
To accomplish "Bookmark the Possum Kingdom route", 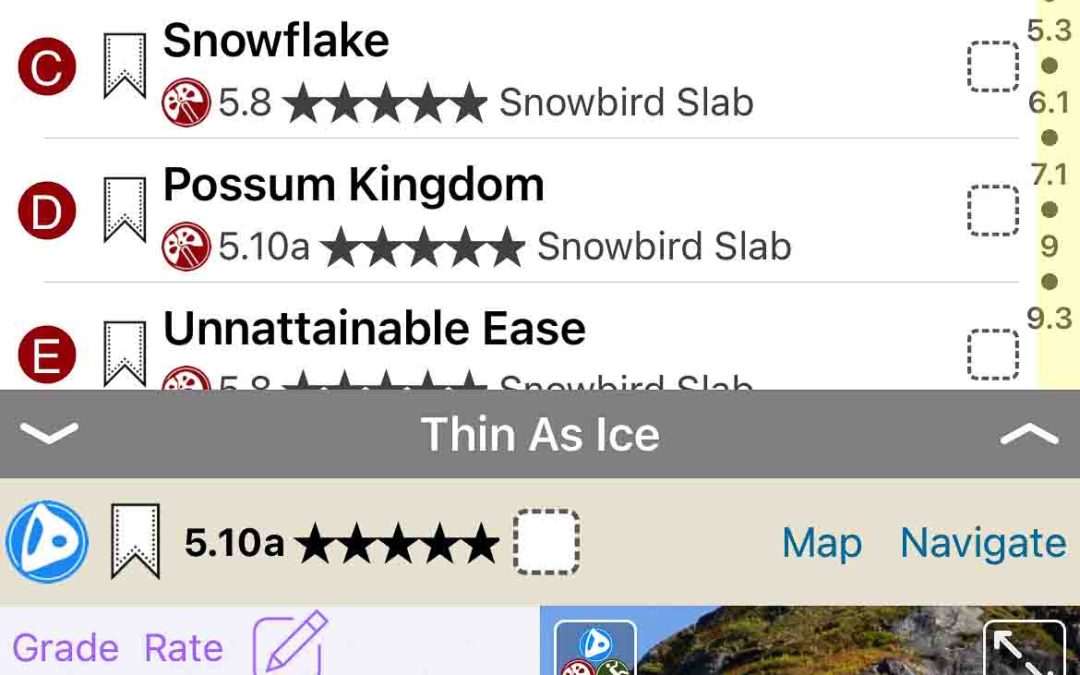I will pyautogui.click(x=125, y=211).
